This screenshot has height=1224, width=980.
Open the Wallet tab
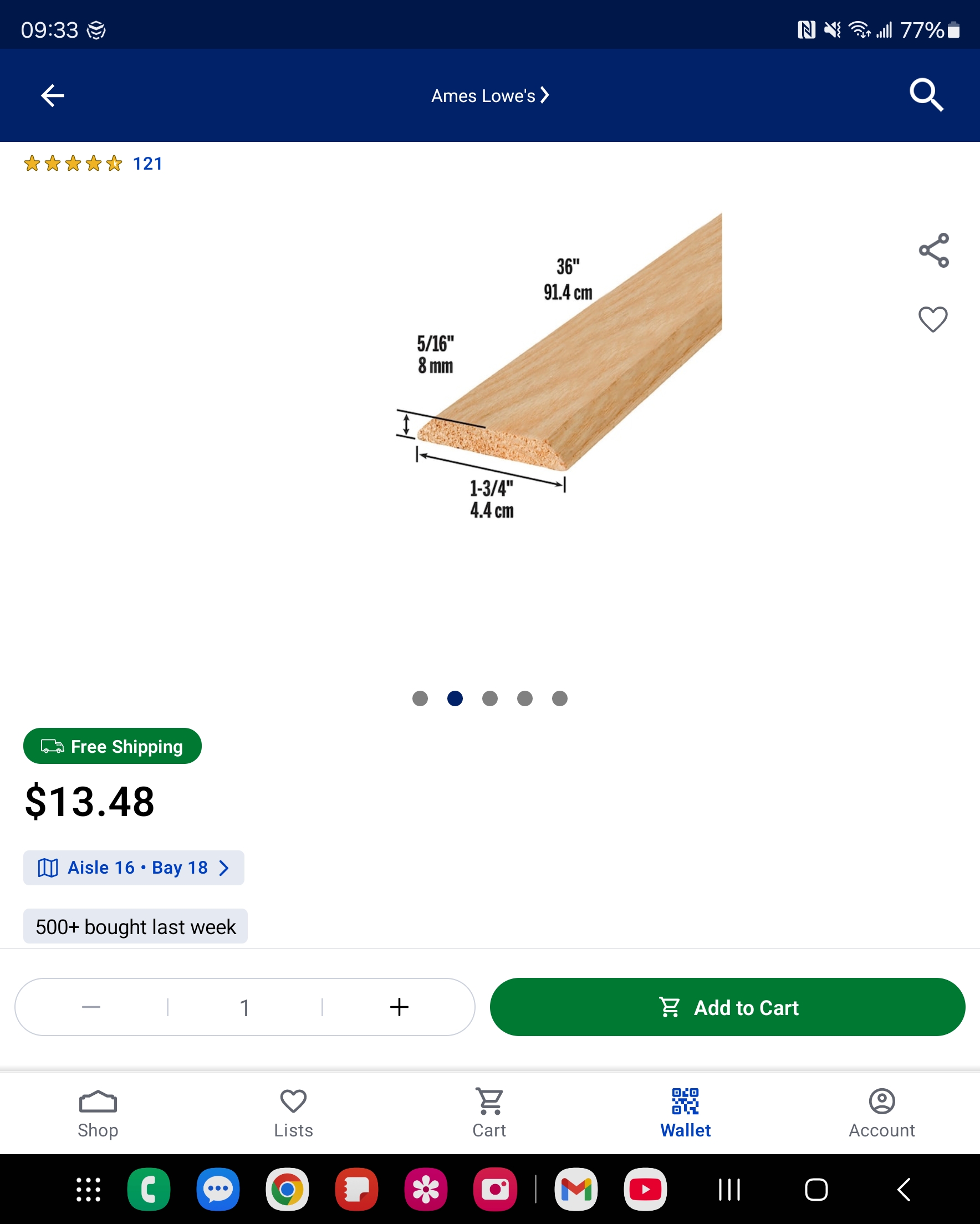685,1113
